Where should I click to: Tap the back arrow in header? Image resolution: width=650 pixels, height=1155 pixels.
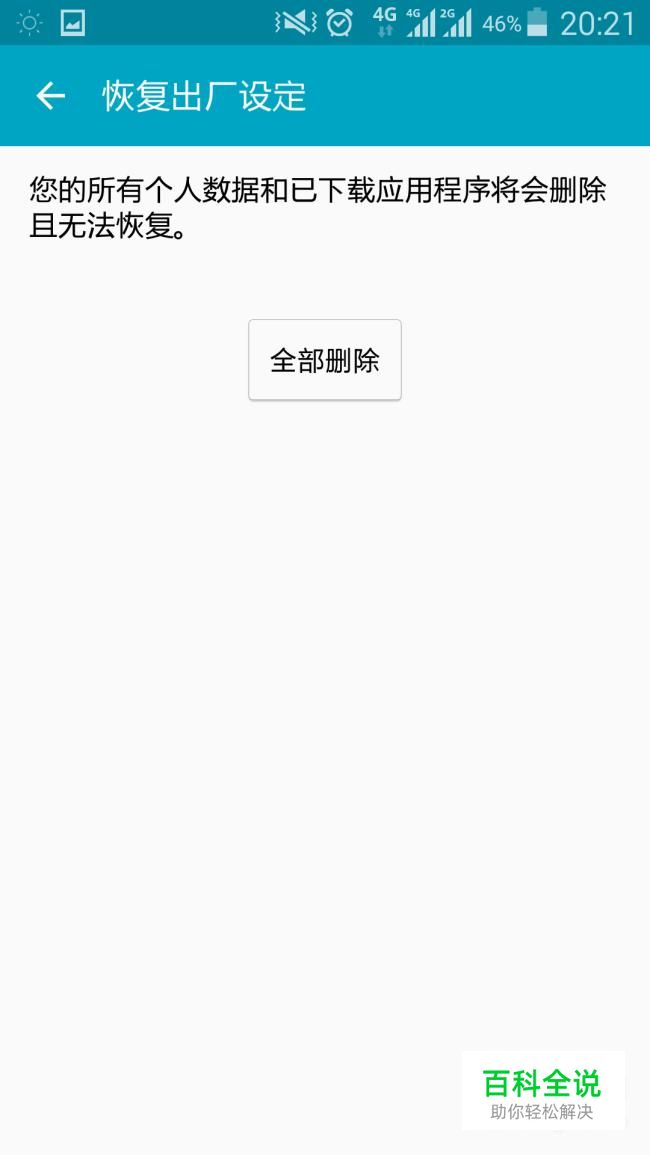pos(50,96)
